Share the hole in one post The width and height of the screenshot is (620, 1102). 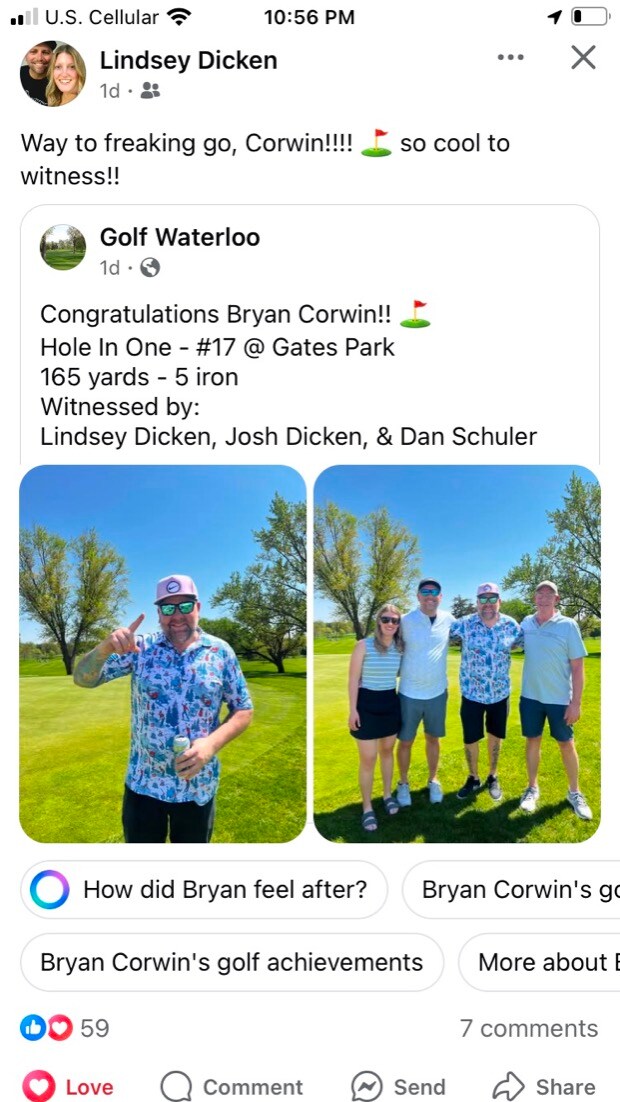(x=544, y=1086)
